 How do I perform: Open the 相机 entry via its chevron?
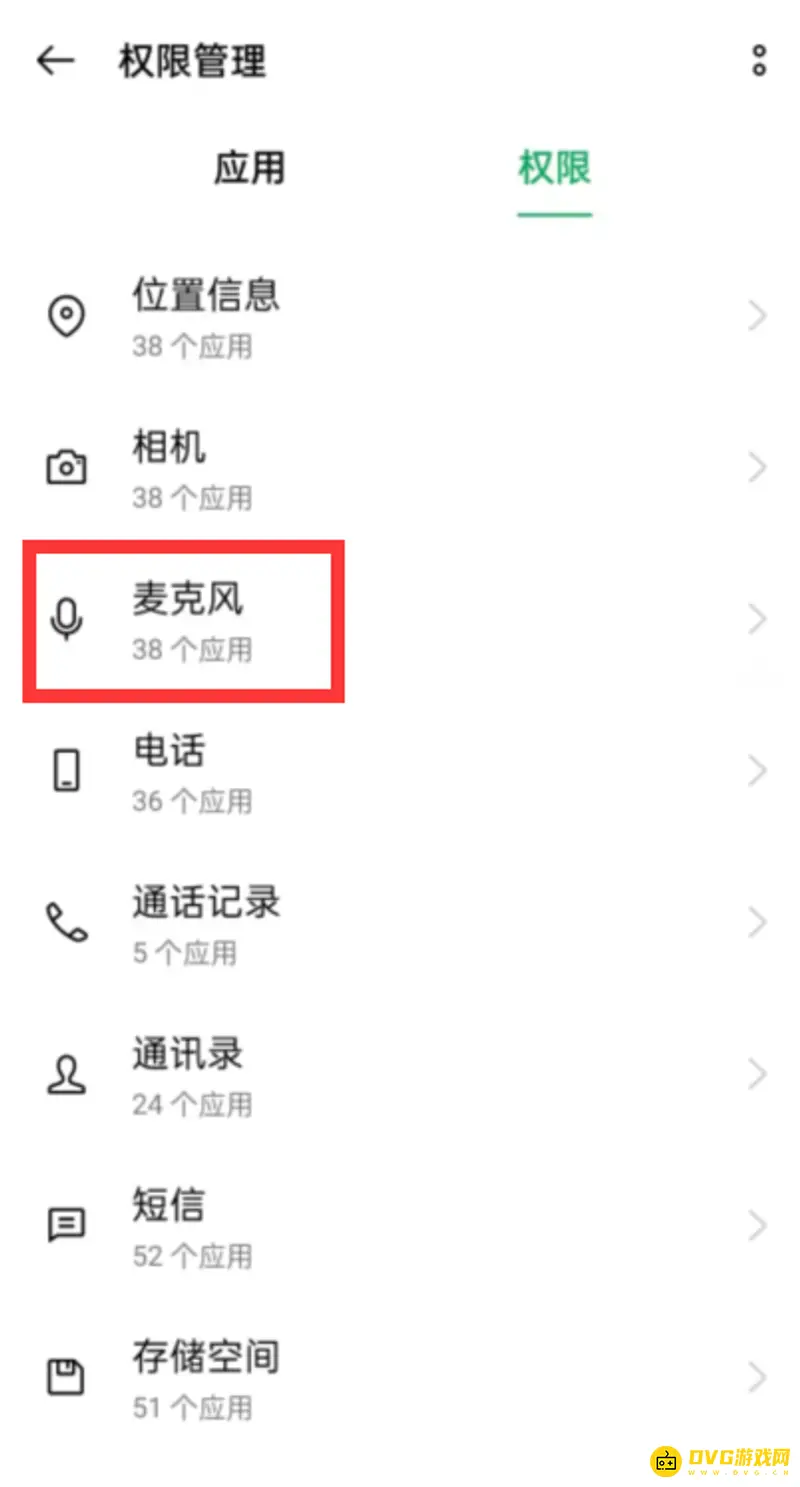757,466
